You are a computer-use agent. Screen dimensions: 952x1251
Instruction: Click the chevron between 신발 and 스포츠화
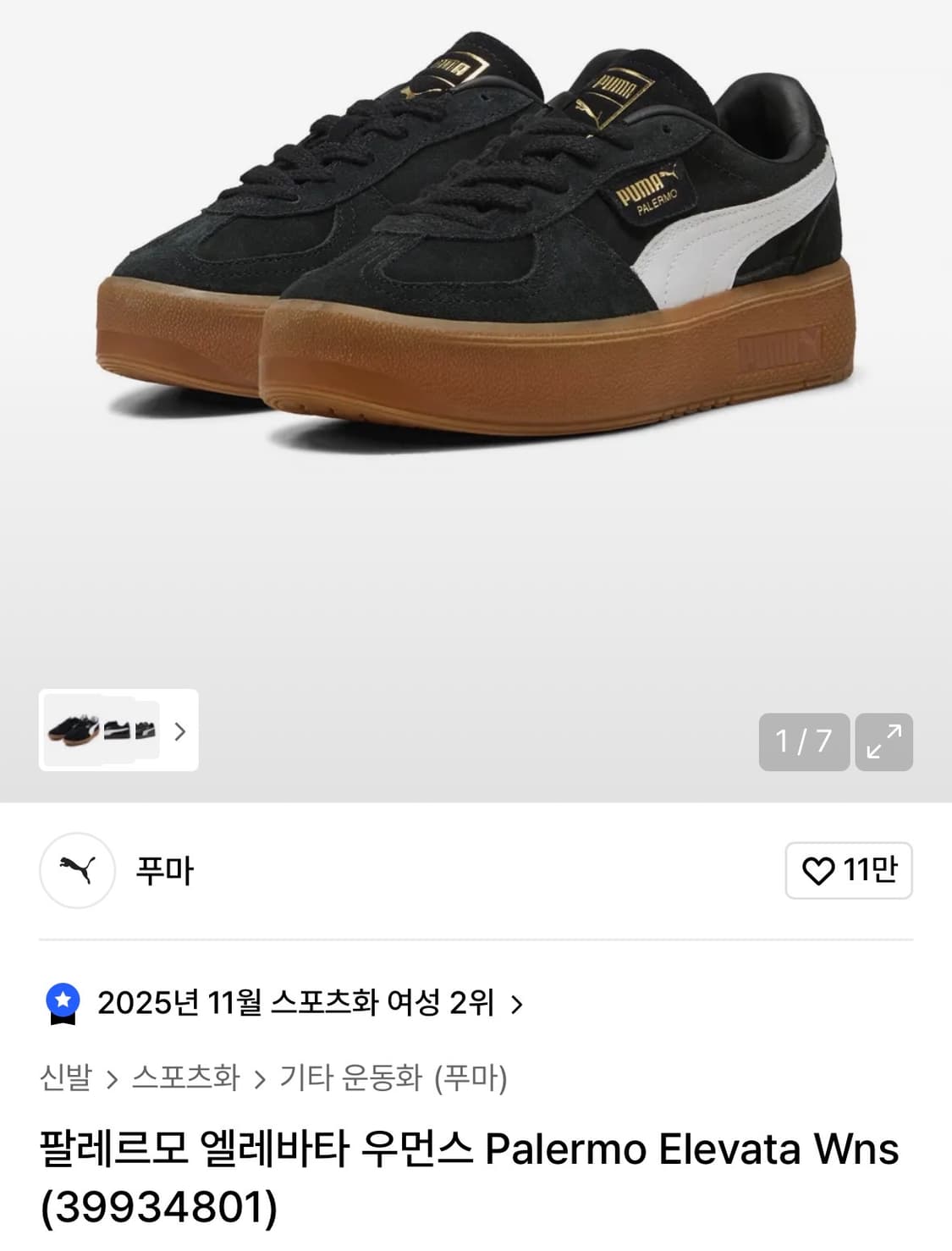(x=110, y=1078)
